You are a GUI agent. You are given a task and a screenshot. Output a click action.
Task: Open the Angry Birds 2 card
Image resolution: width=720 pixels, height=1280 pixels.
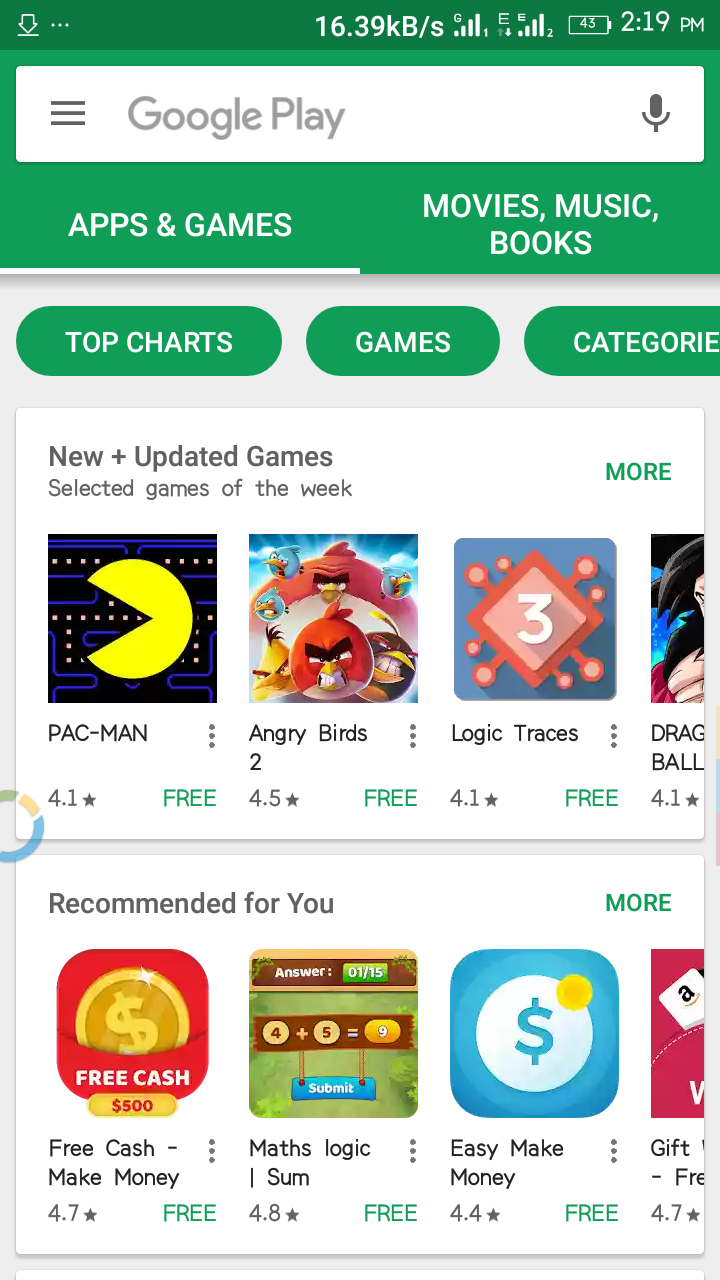point(333,618)
